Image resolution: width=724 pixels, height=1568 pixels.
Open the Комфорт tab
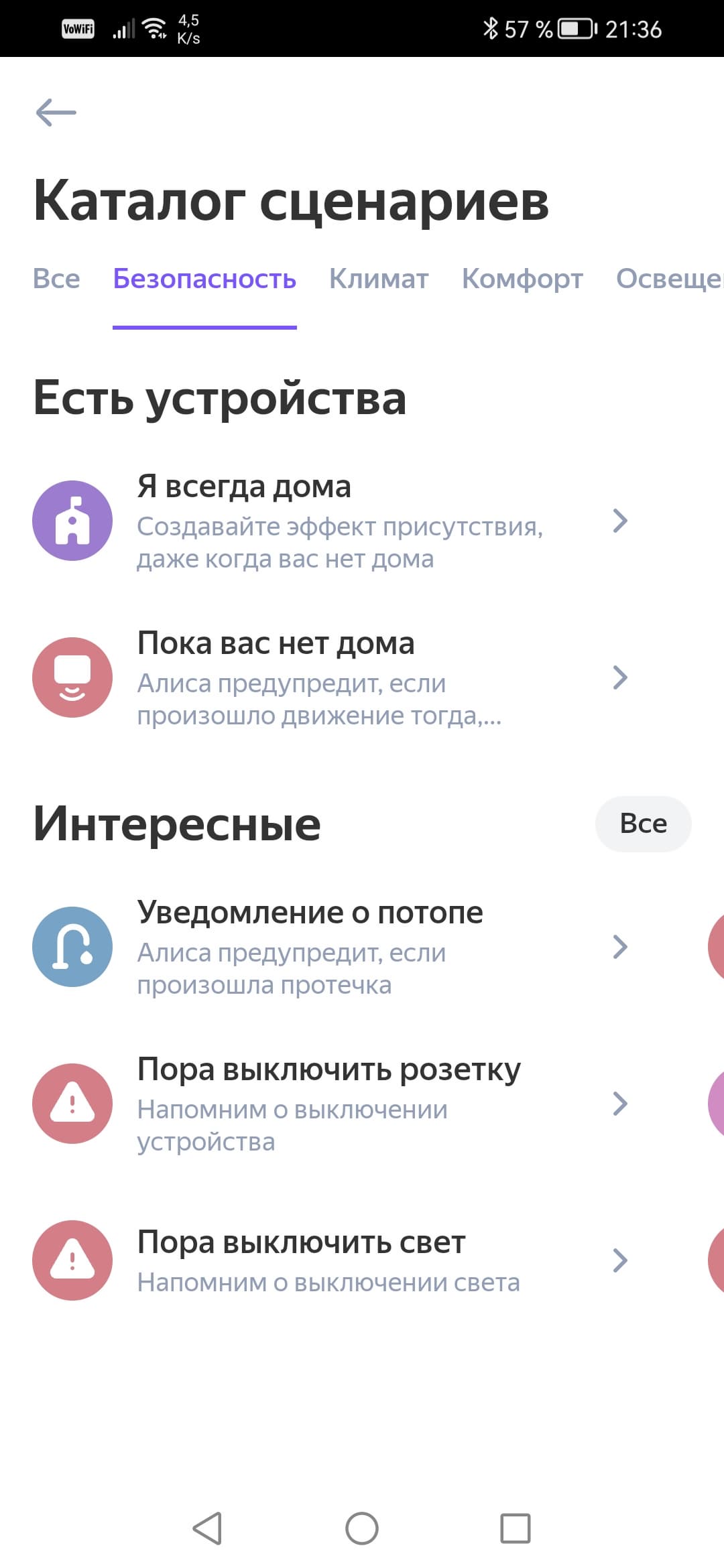tap(522, 279)
